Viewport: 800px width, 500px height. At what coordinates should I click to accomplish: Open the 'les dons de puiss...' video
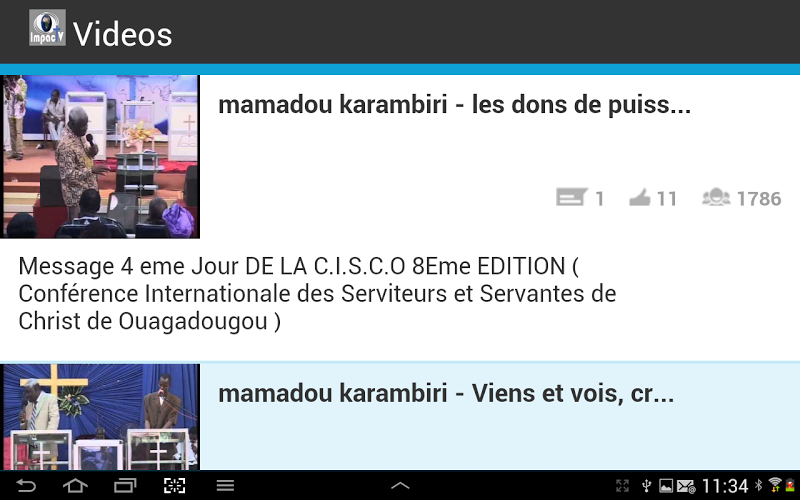pos(455,105)
